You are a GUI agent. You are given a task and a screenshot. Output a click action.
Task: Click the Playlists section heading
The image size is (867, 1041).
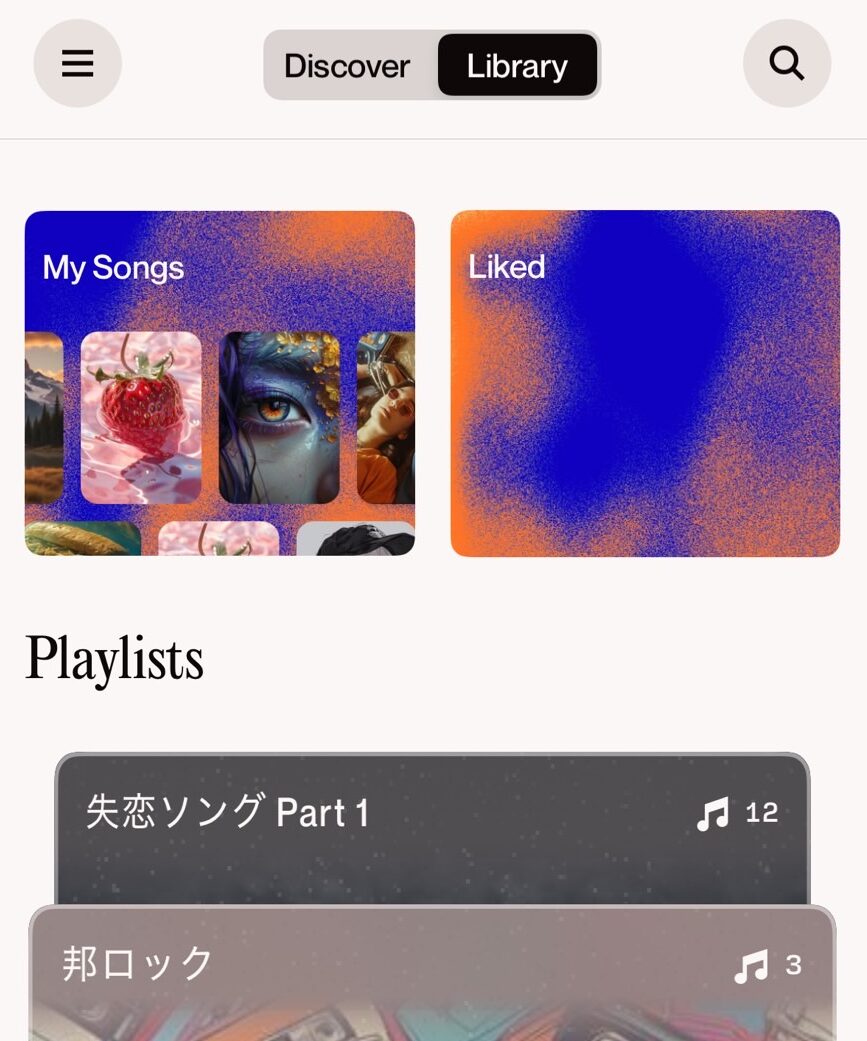click(x=115, y=656)
